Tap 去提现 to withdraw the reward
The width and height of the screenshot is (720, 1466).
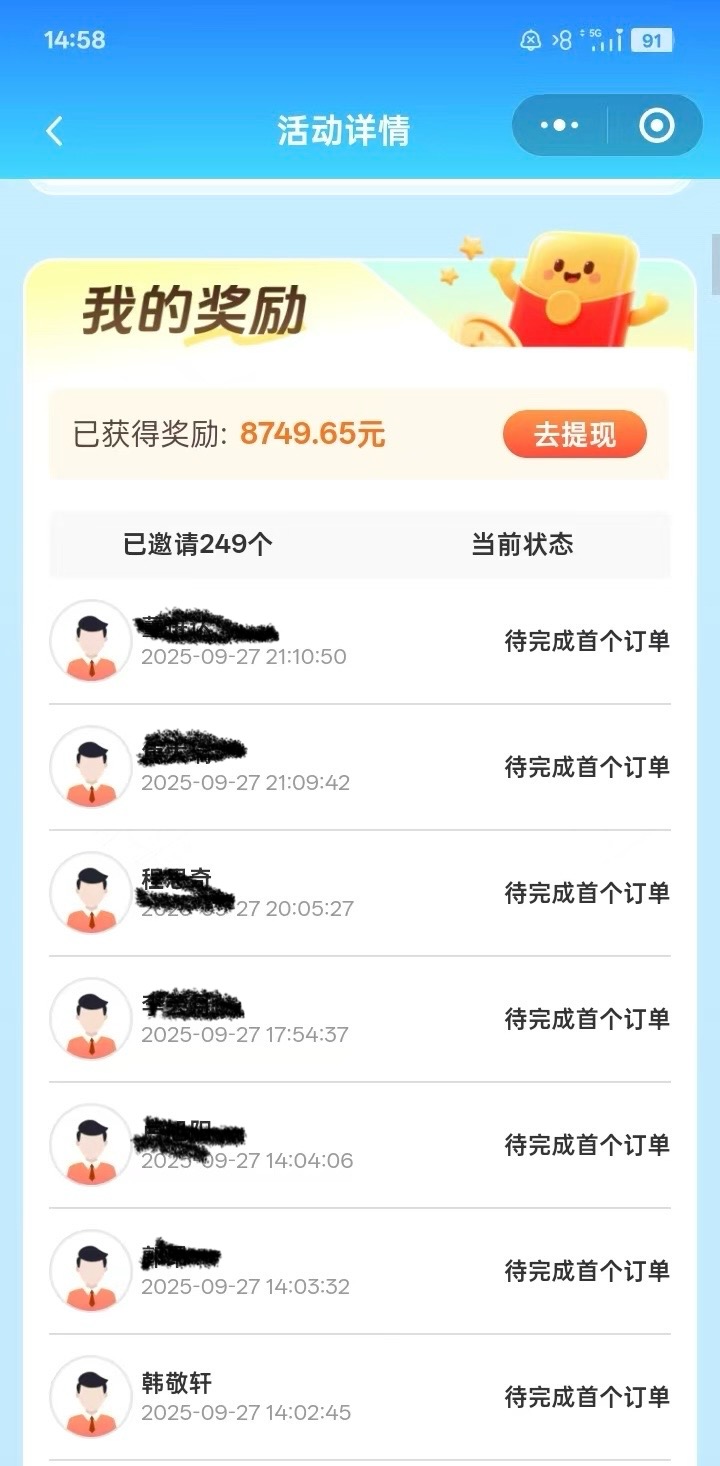tap(574, 435)
